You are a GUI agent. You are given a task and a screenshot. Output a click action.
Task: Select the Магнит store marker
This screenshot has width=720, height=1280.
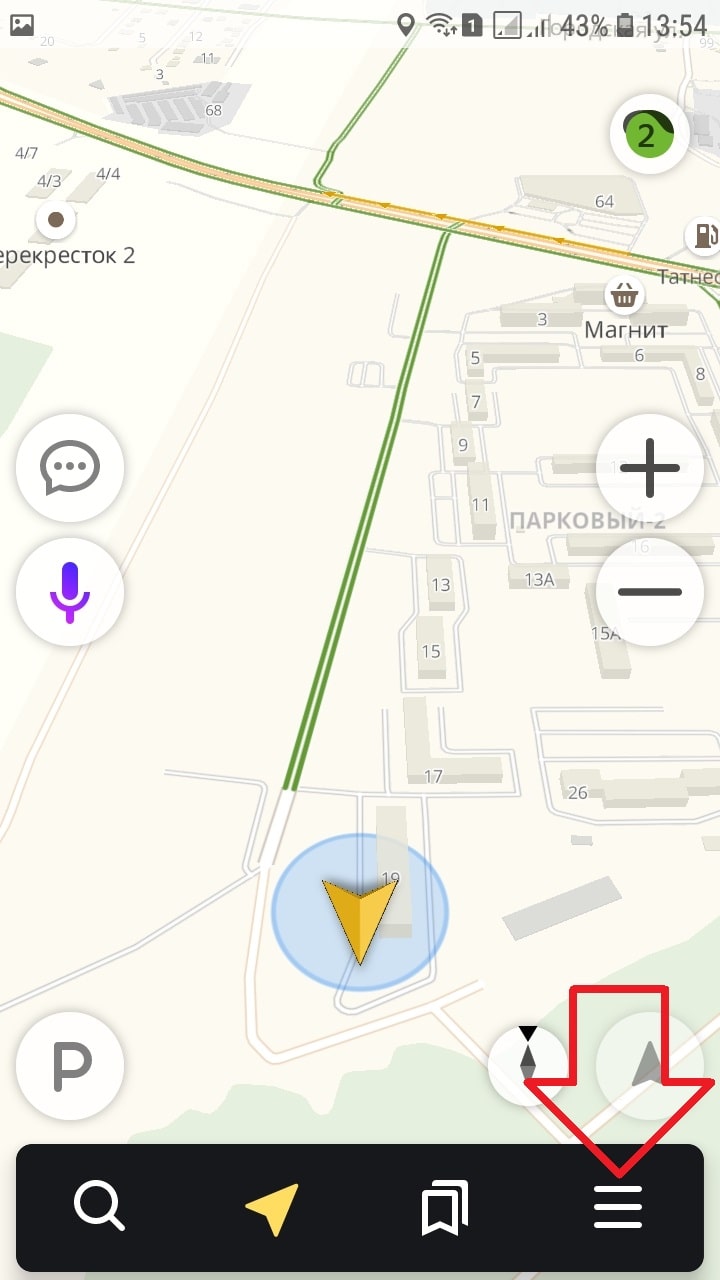(625, 295)
